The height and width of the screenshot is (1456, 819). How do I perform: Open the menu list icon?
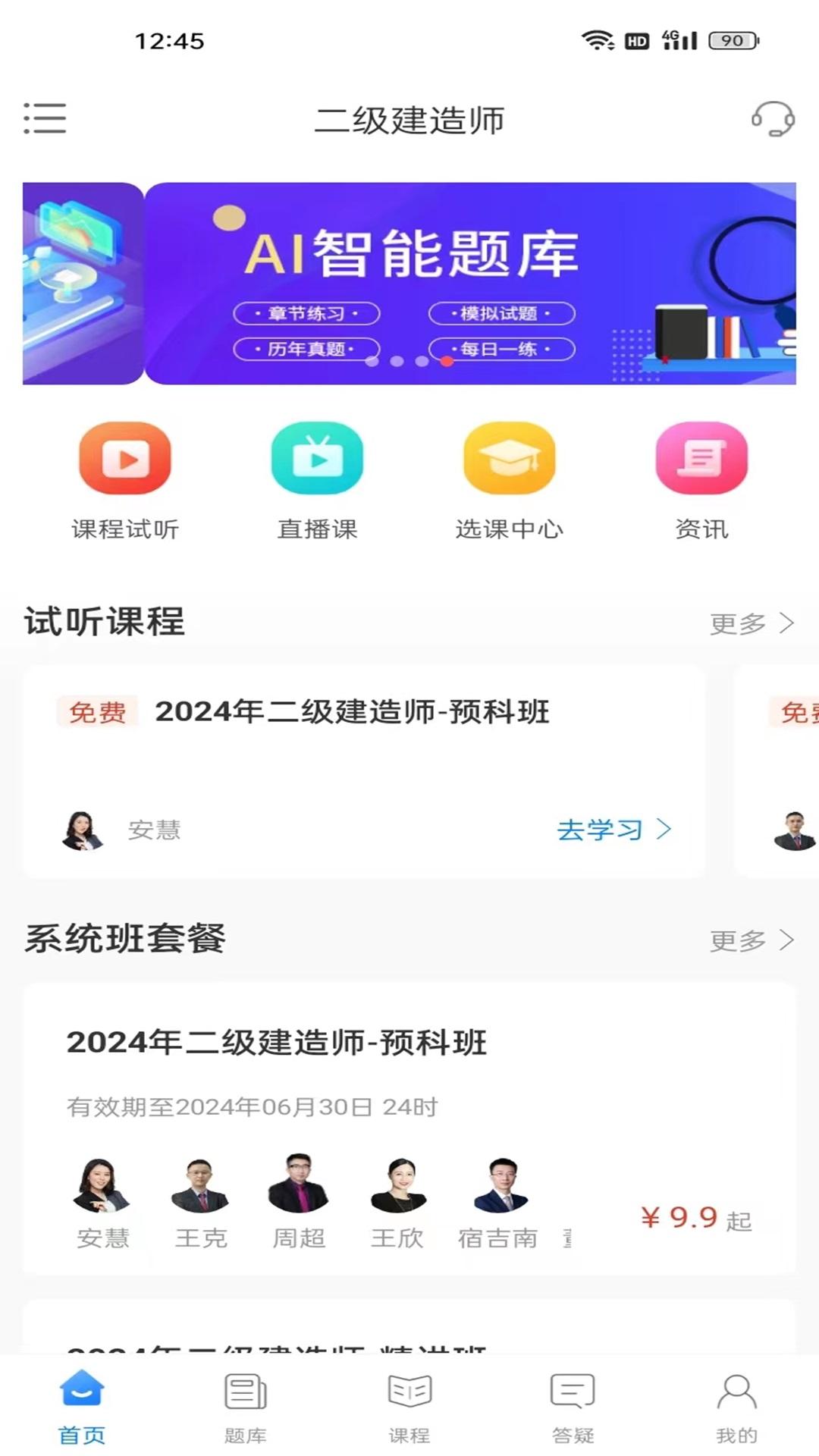(x=45, y=119)
